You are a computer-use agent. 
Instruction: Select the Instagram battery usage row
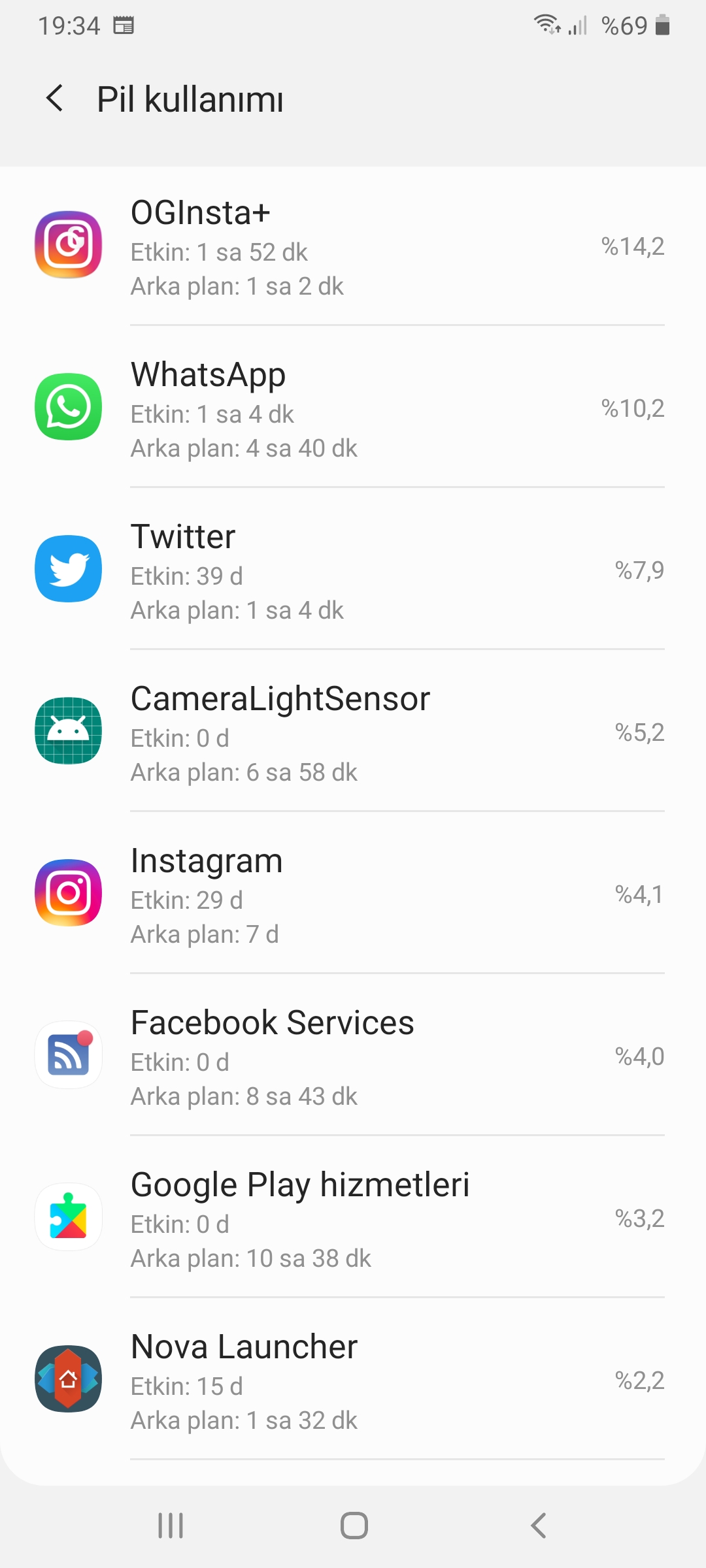(x=353, y=893)
